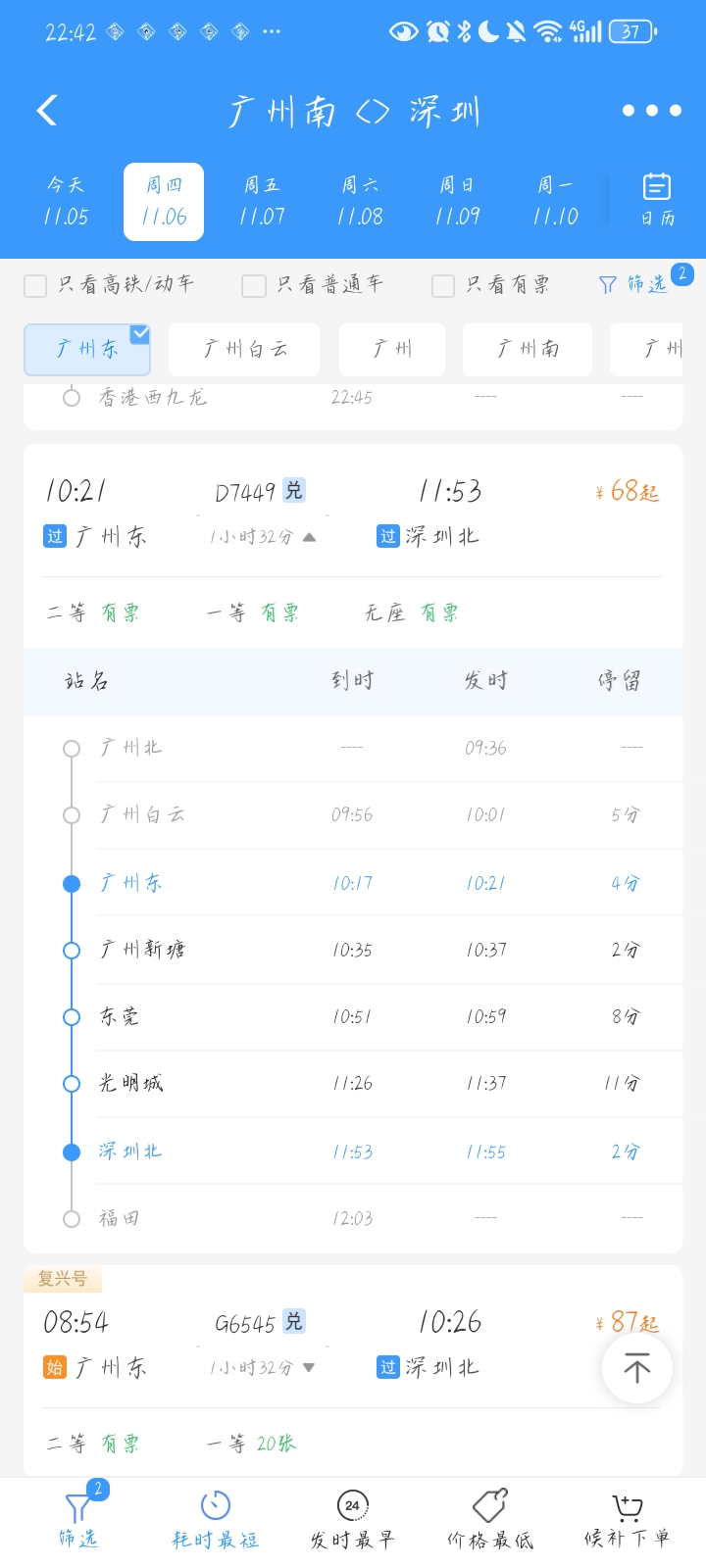Sort by 发时最早 using the 24 icon
The image size is (706, 1568).
pos(353,1509)
